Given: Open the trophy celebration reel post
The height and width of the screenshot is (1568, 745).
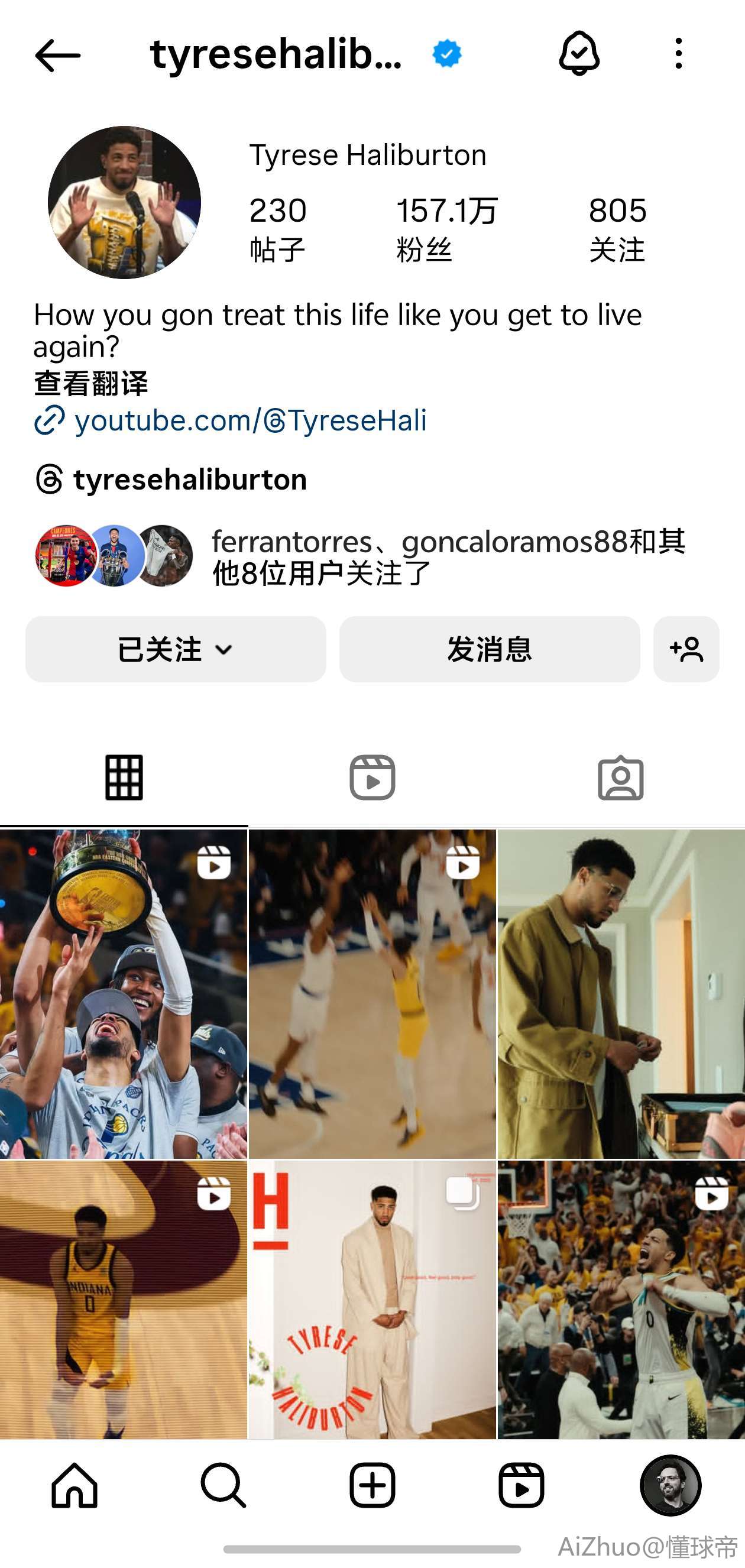Looking at the screenshot, I should point(124,993).
